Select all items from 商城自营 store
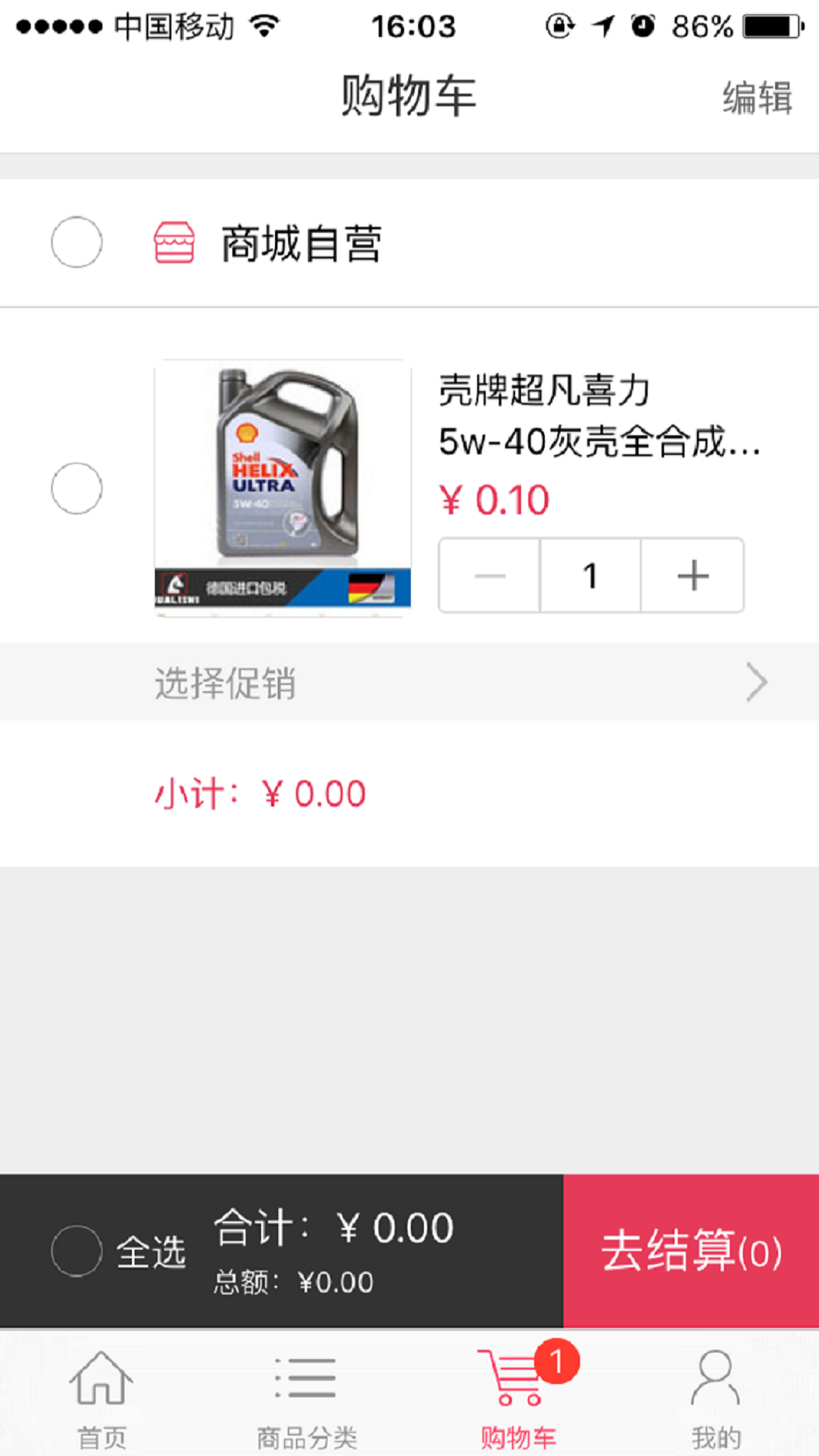 click(x=76, y=242)
